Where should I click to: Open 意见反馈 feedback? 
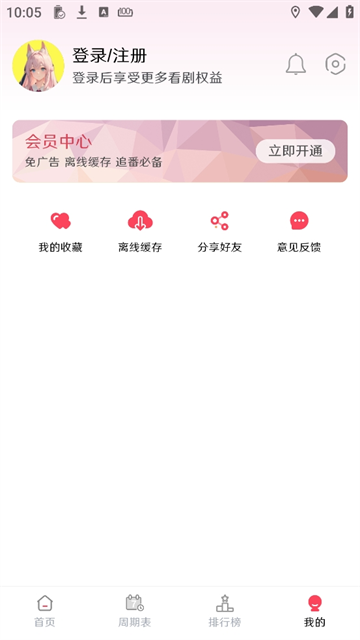(299, 231)
